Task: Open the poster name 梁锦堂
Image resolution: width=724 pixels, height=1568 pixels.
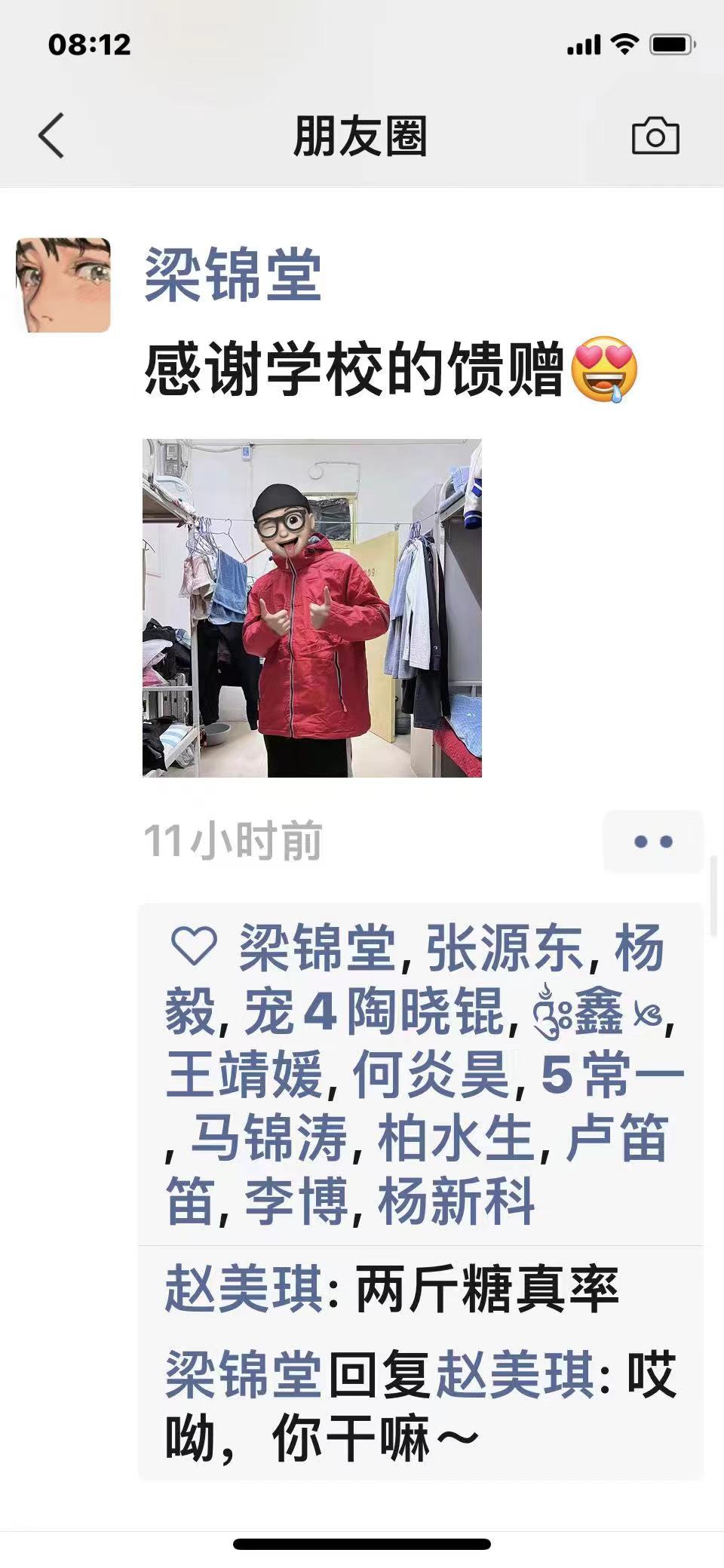Action: pyautogui.click(x=232, y=276)
